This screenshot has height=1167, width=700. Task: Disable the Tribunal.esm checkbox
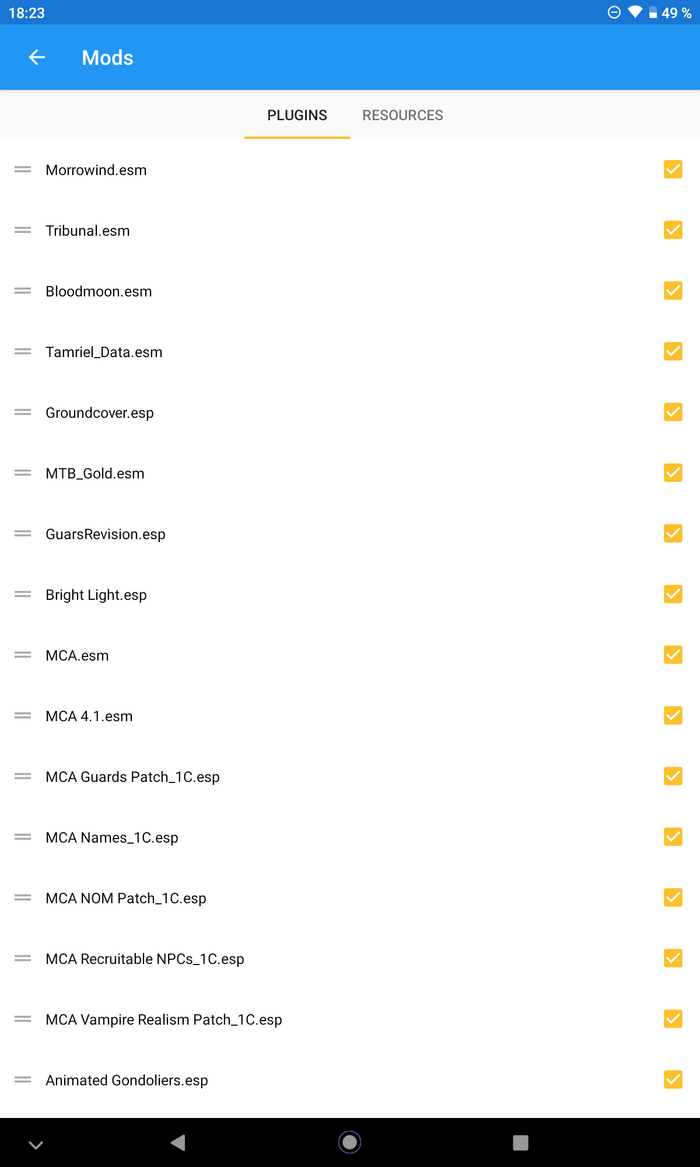[x=672, y=230]
